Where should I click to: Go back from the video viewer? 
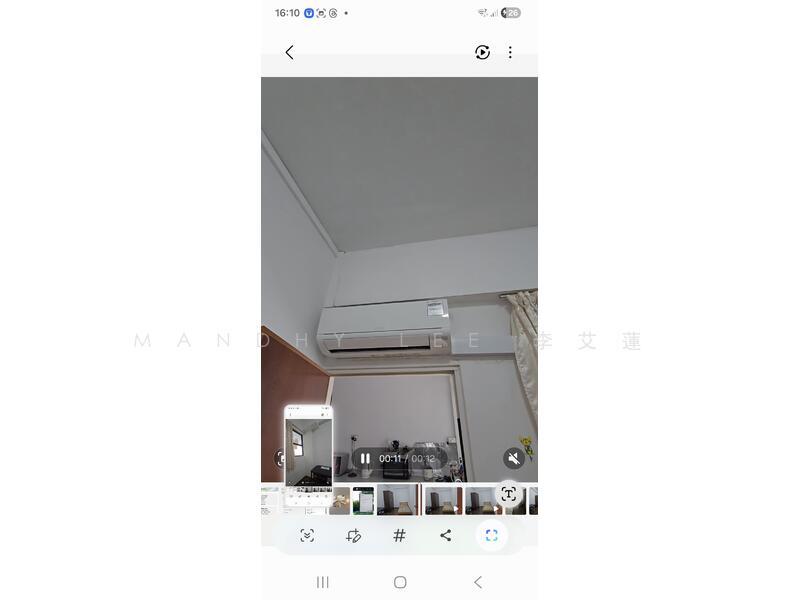coord(289,52)
